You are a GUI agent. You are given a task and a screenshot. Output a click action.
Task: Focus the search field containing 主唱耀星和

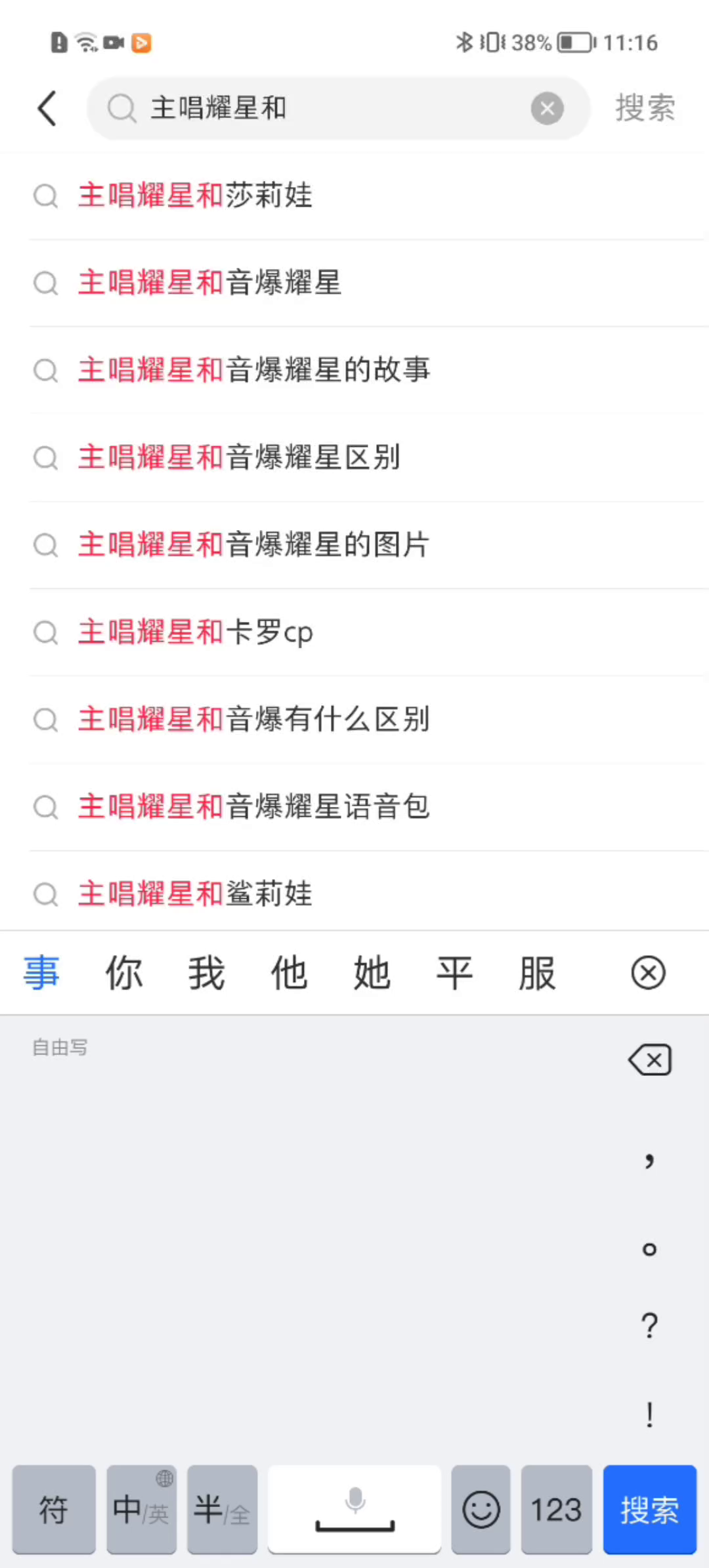[x=339, y=108]
